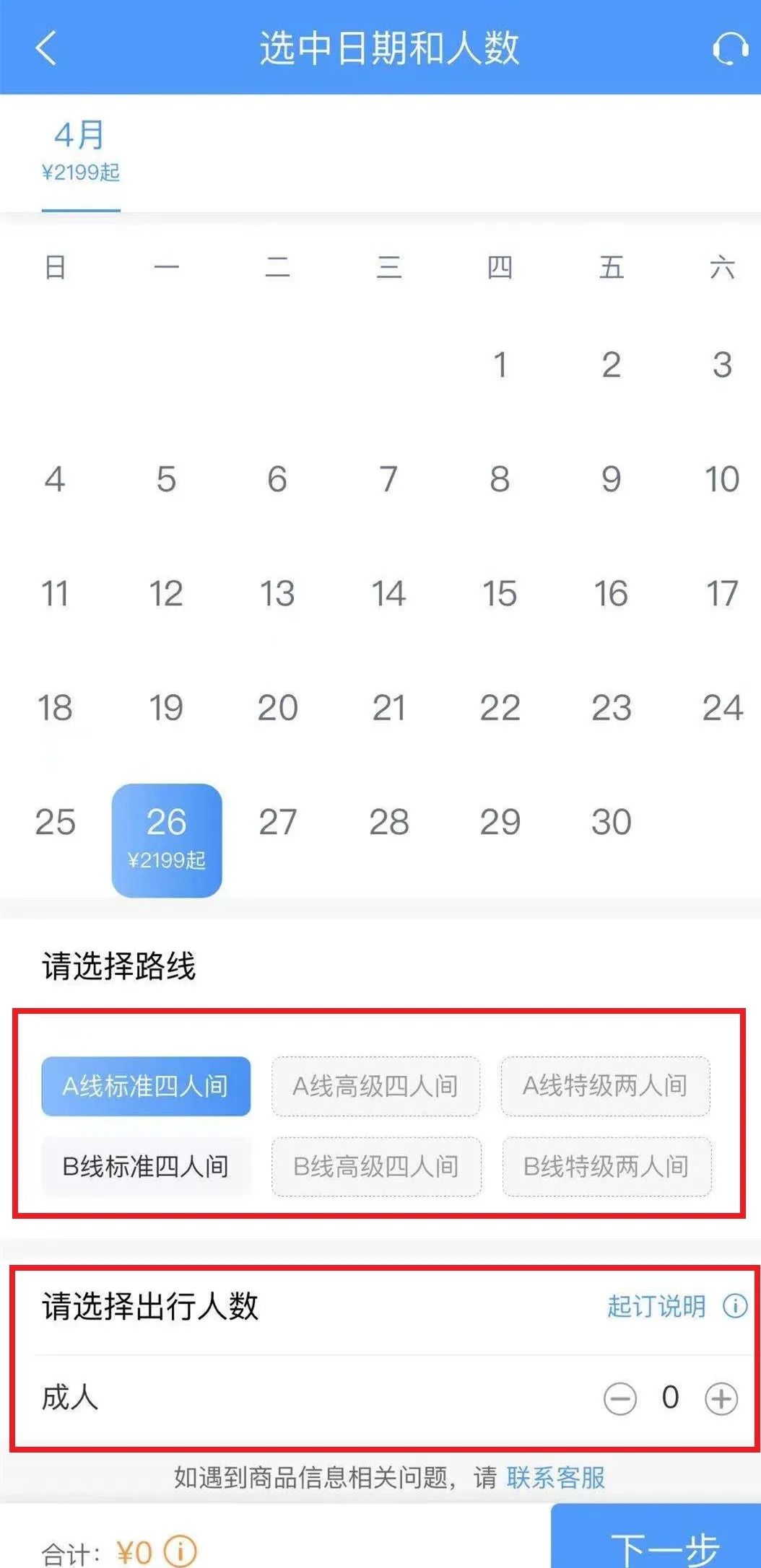Open customer service headset icon
Image resolution: width=761 pixels, height=1568 pixels.
(x=729, y=49)
